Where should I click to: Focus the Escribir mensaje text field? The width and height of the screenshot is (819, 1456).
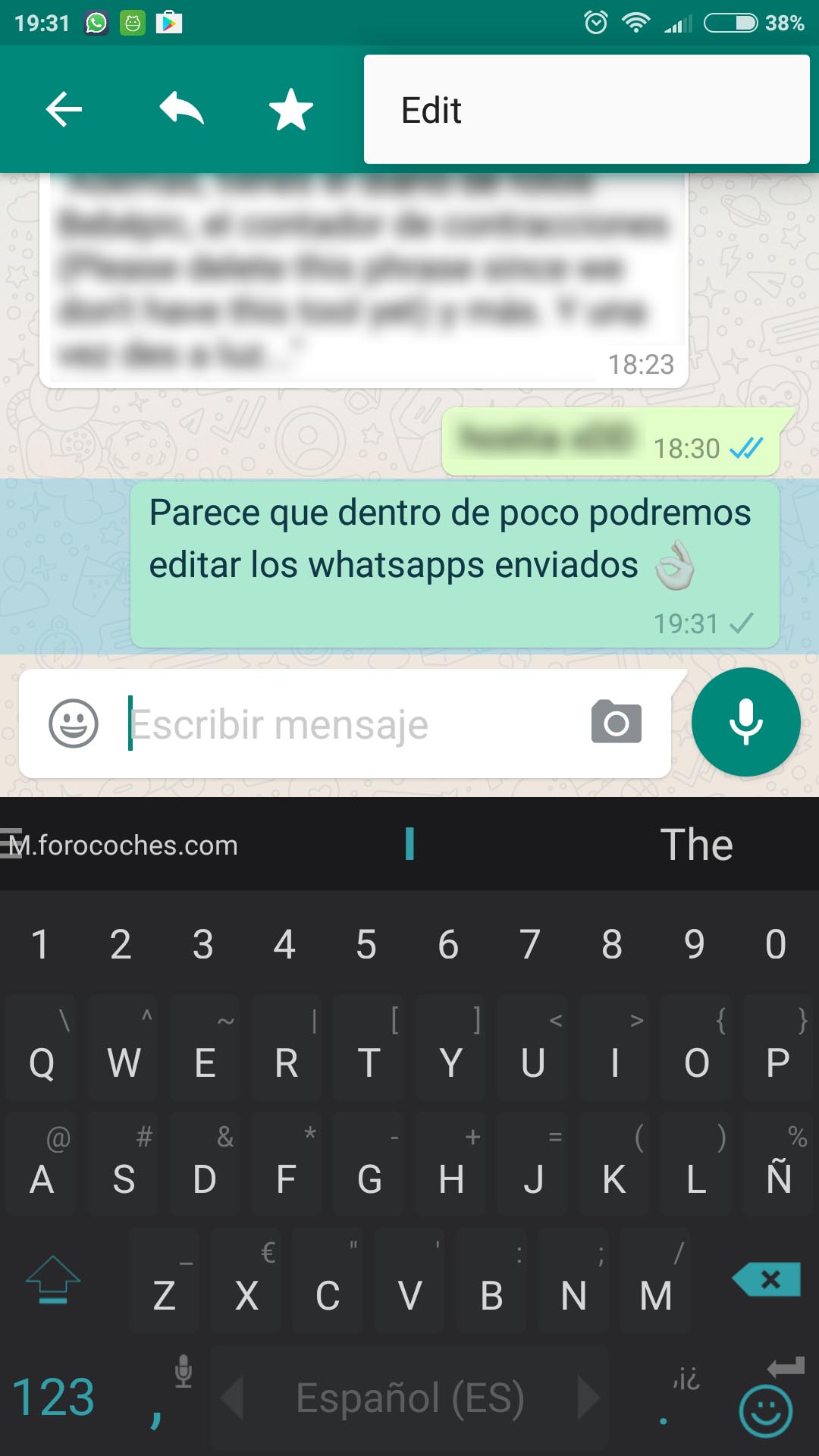point(349,724)
